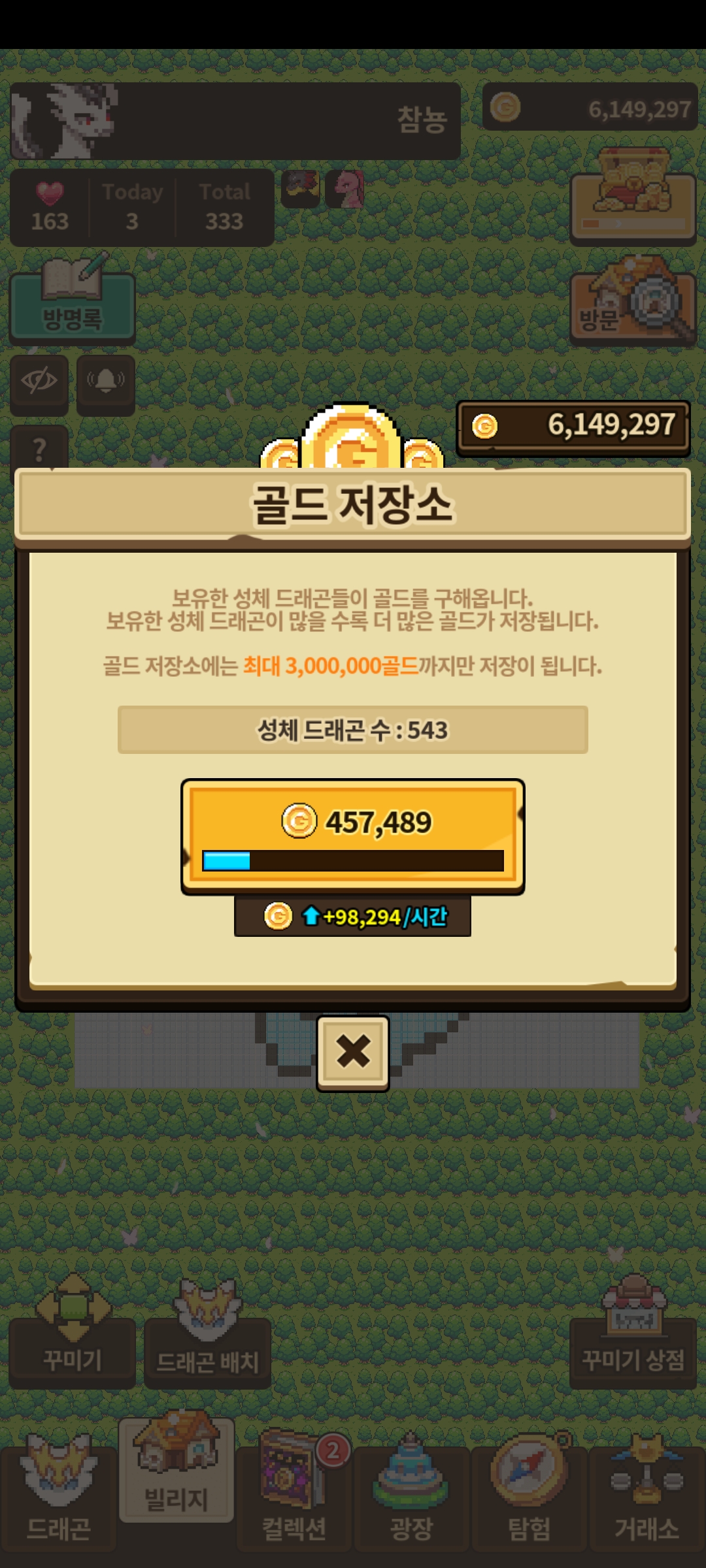This screenshot has width=706, height=1568.
Task: Open the 드래곤 tab
Action: (59, 1496)
